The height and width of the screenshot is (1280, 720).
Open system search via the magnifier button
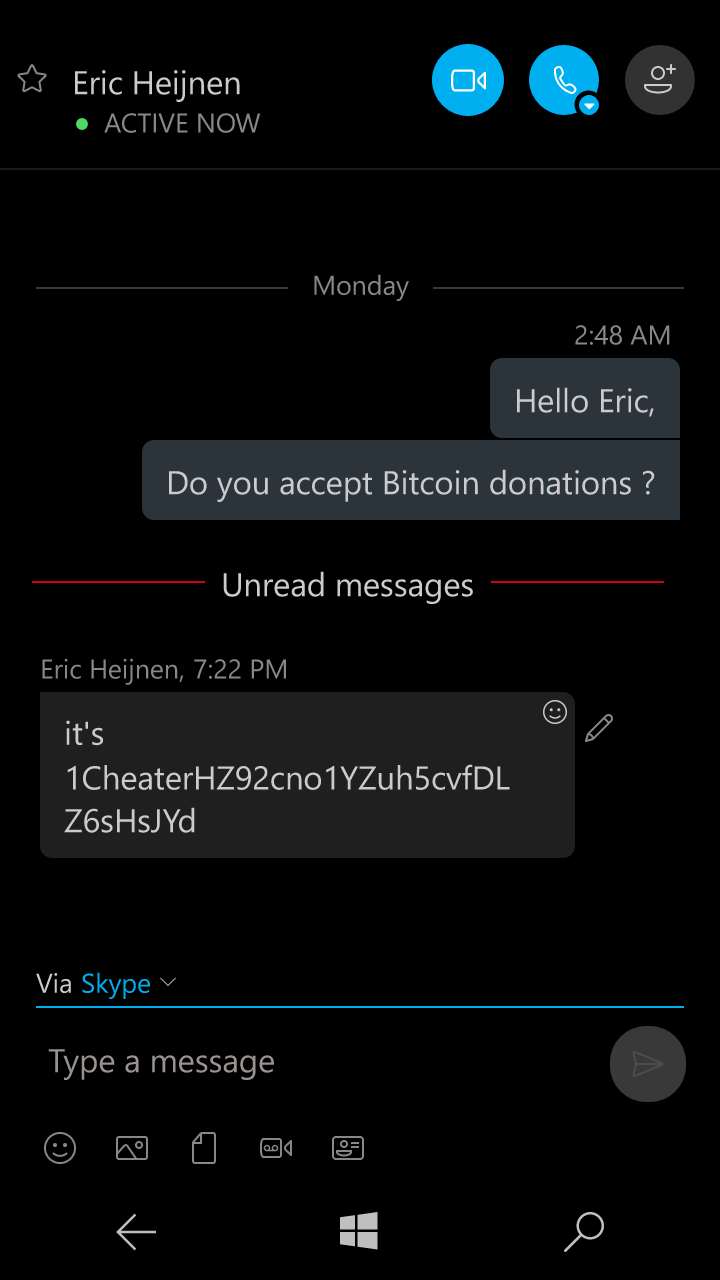click(x=584, y=1232)
